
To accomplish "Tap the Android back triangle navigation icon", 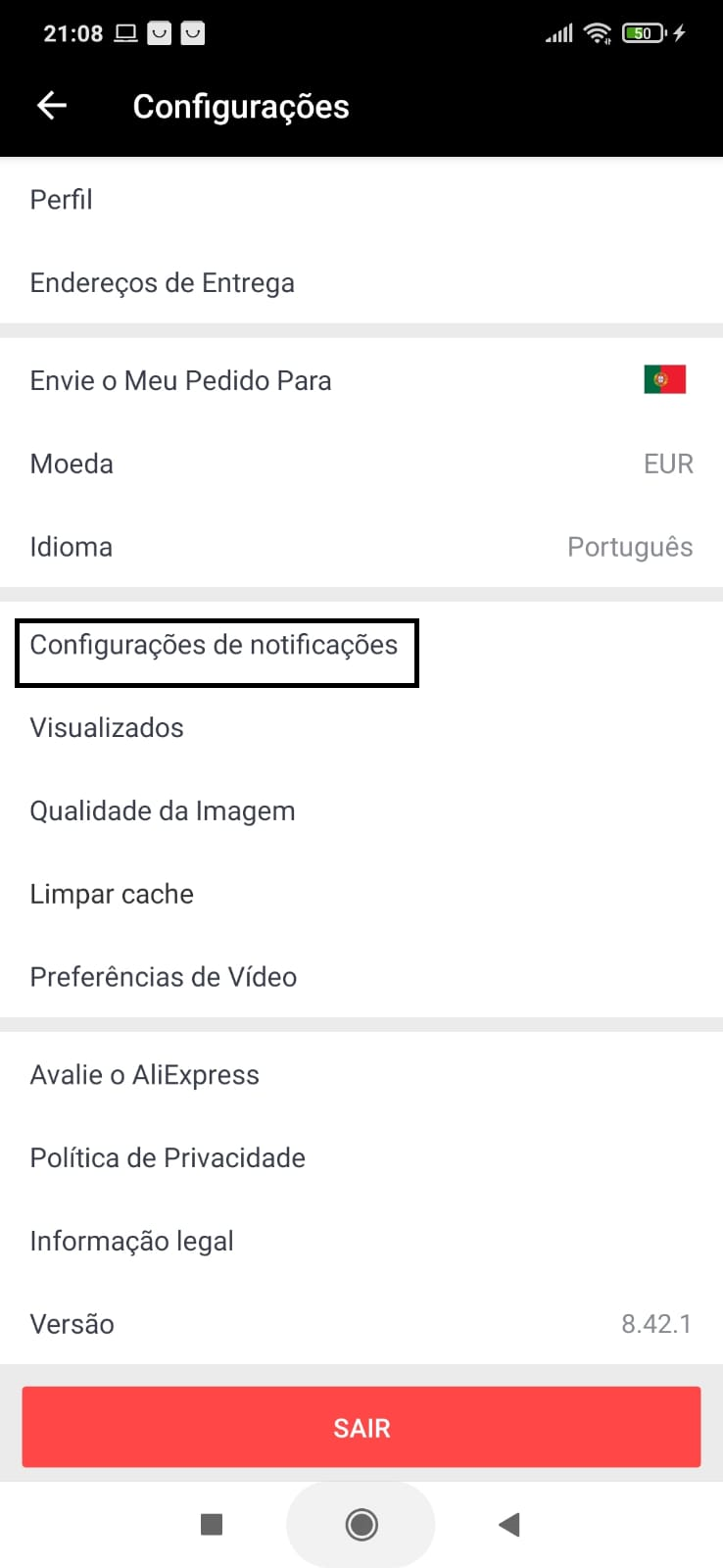I will [508, 1524].
